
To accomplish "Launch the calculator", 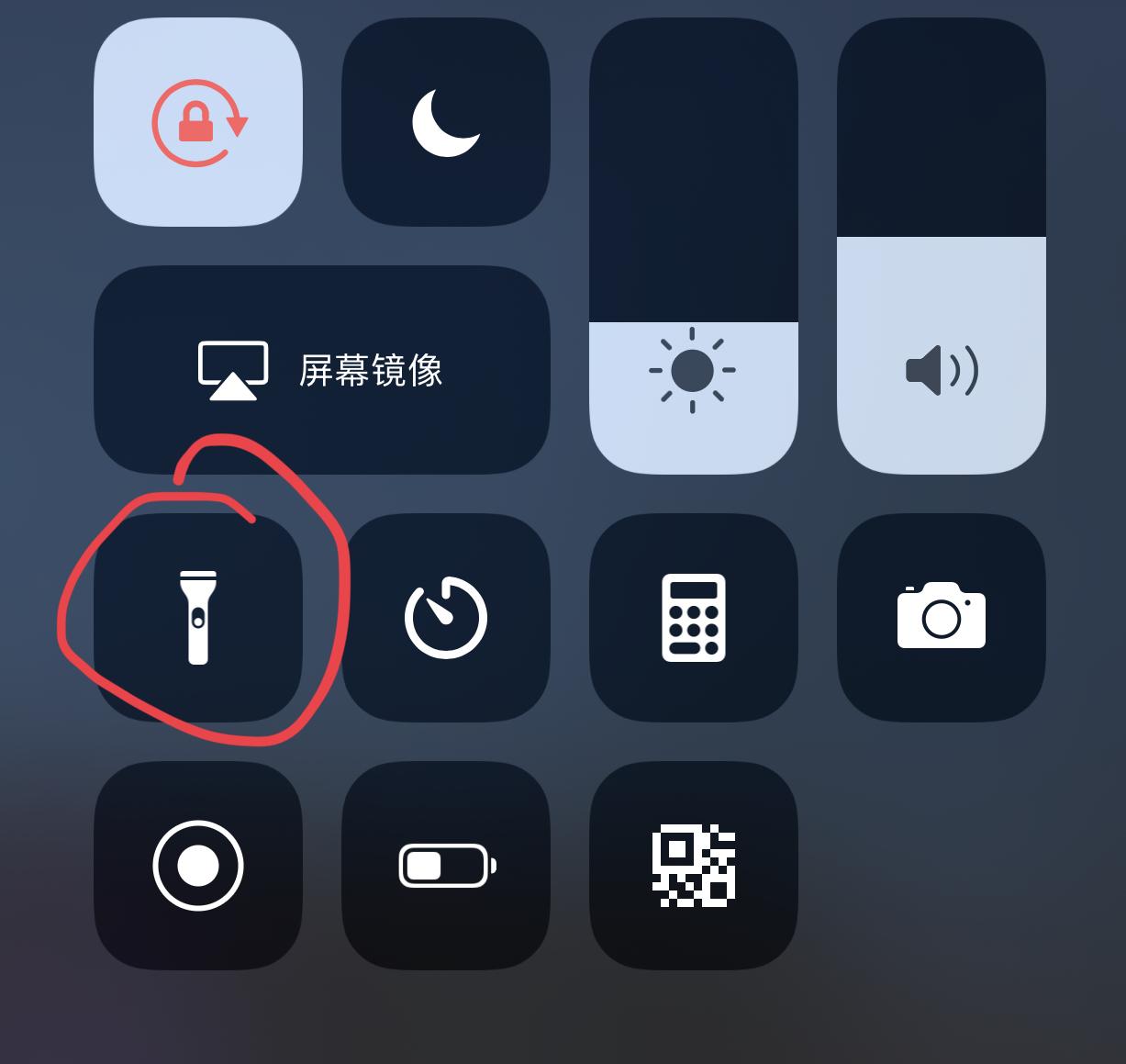I will coord(693,617).
